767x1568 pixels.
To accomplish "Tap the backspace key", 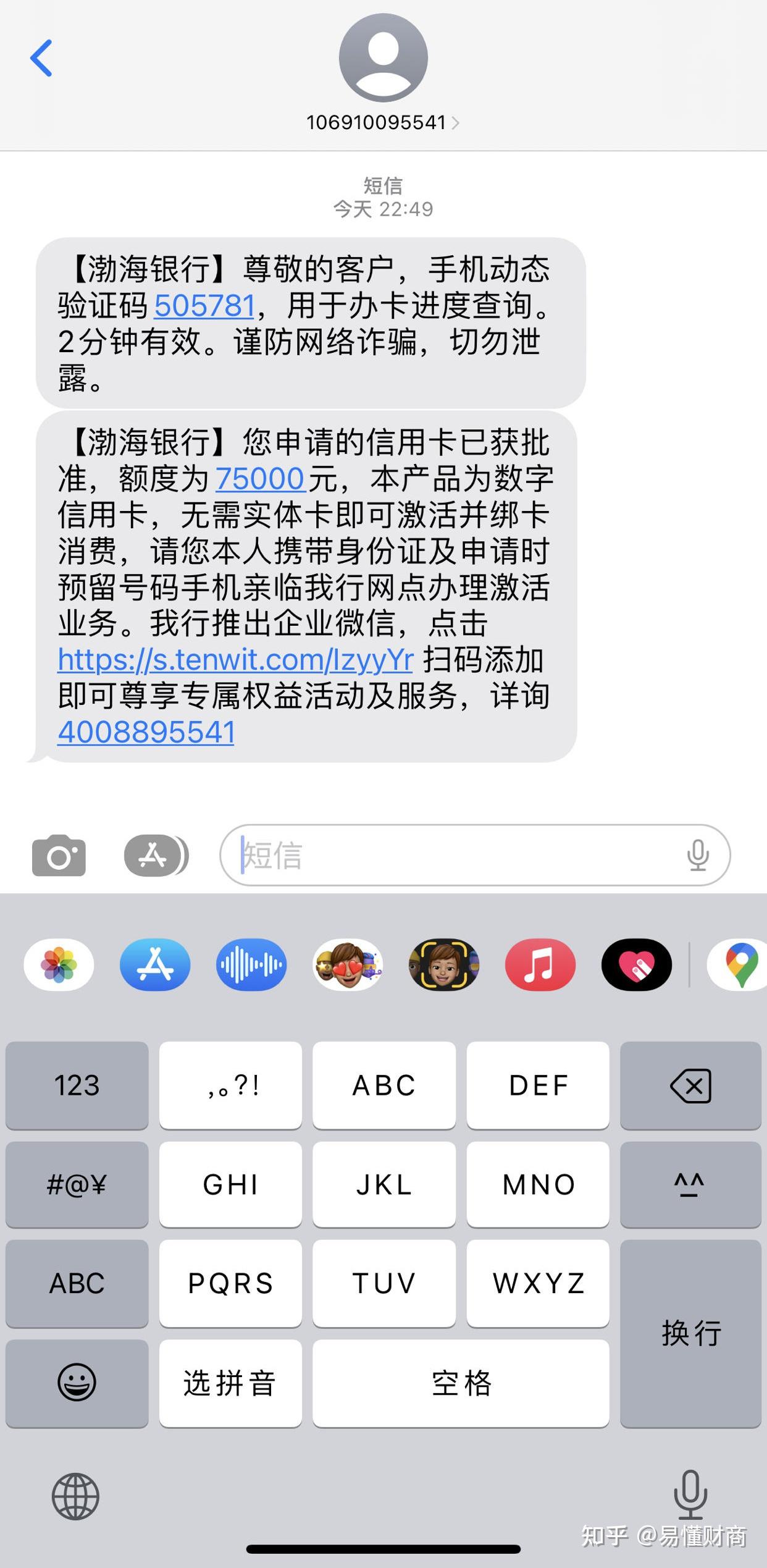I will pos(690,1085).
